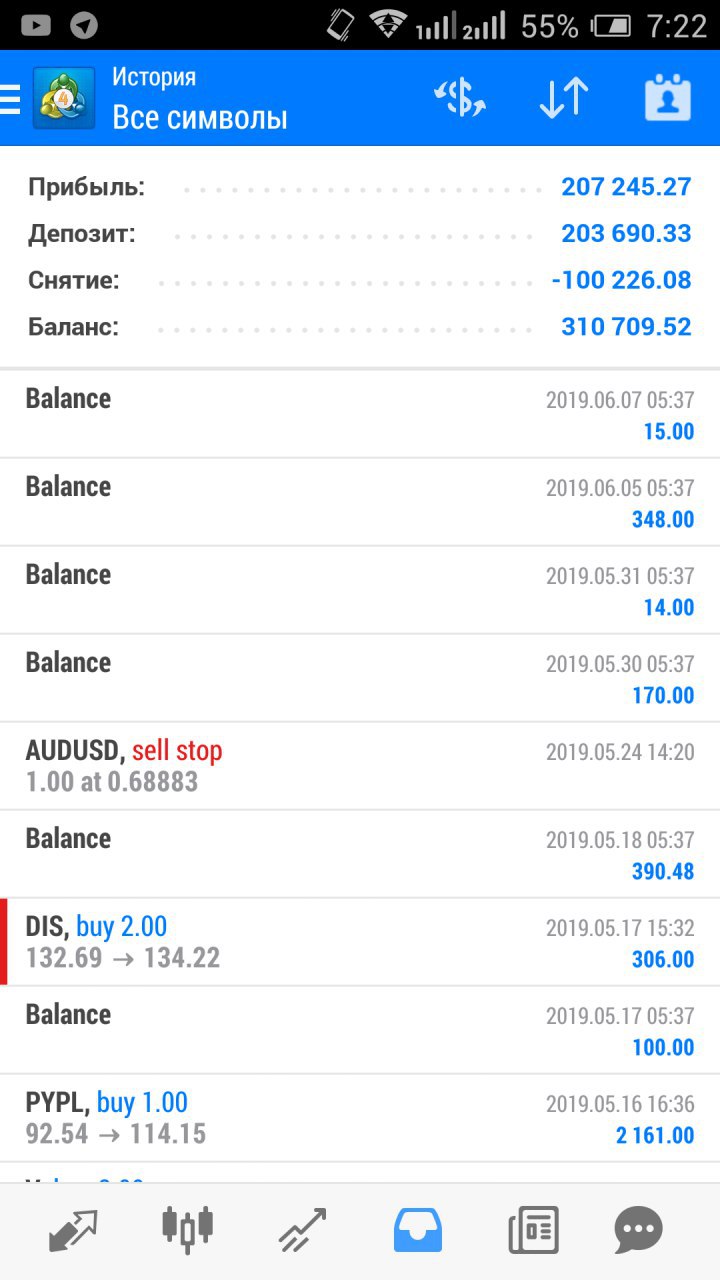Image resolution: width=720 pixels, height=1280 pixels.
Task: Select the History tab
Action: click(418, 1230)
